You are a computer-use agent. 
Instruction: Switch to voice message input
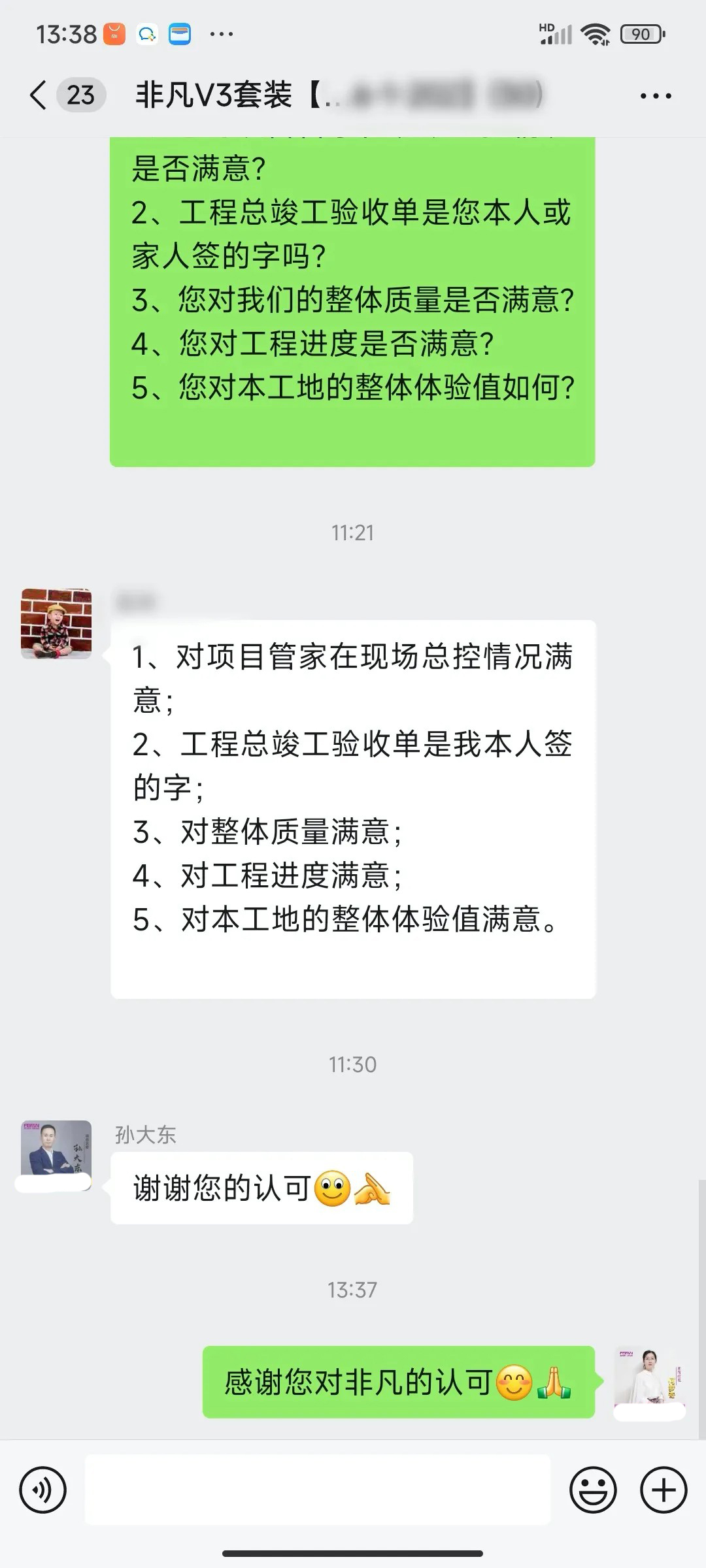coord(43,1490)
